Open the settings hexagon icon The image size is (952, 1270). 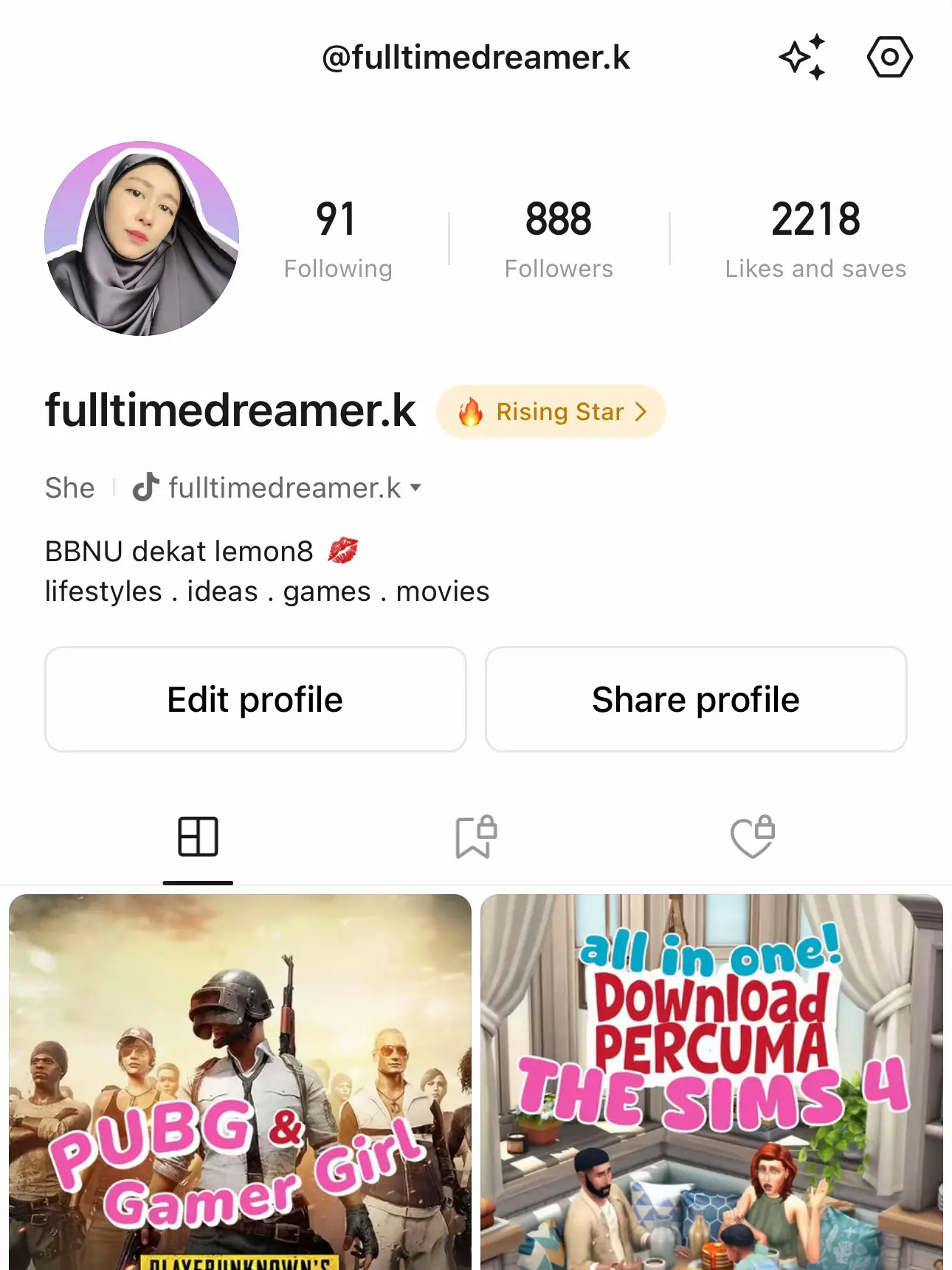point(889,57)
